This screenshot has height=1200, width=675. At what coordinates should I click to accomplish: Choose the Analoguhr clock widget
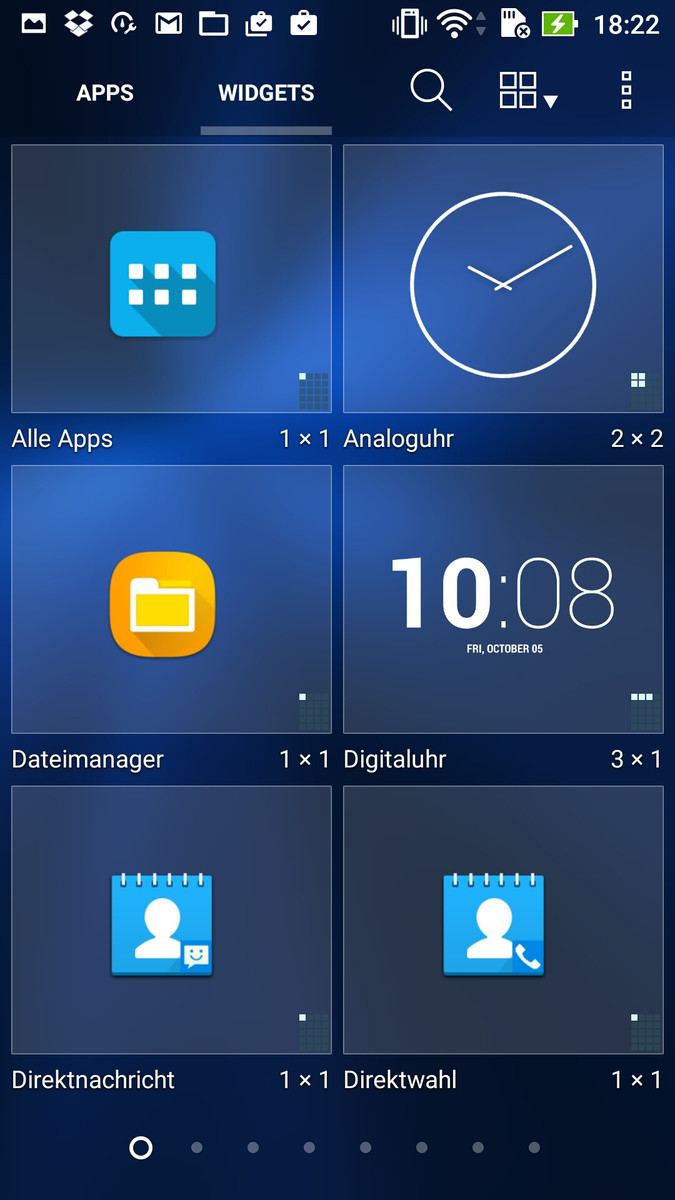(x=503, y=279)
